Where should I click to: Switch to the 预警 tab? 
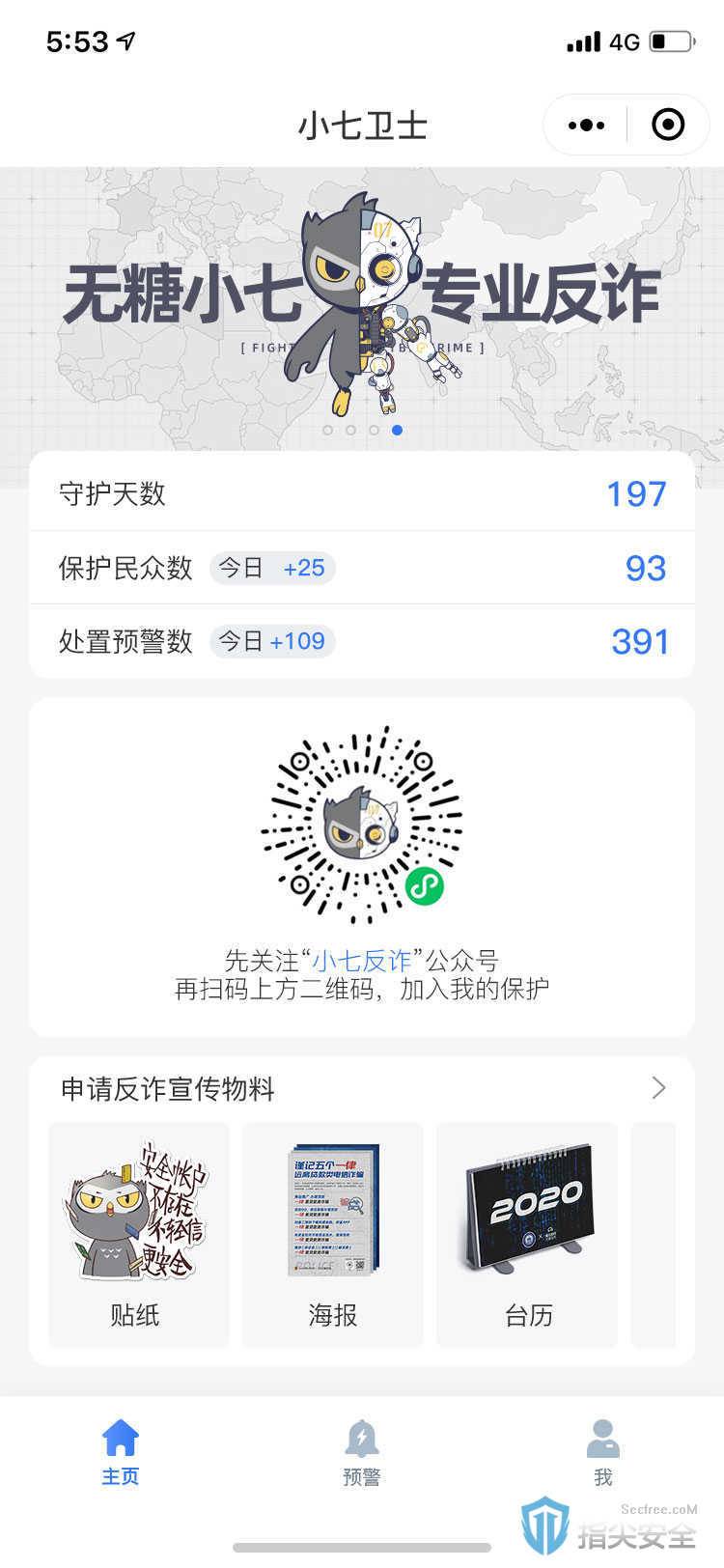click(x=362, y=1451)
